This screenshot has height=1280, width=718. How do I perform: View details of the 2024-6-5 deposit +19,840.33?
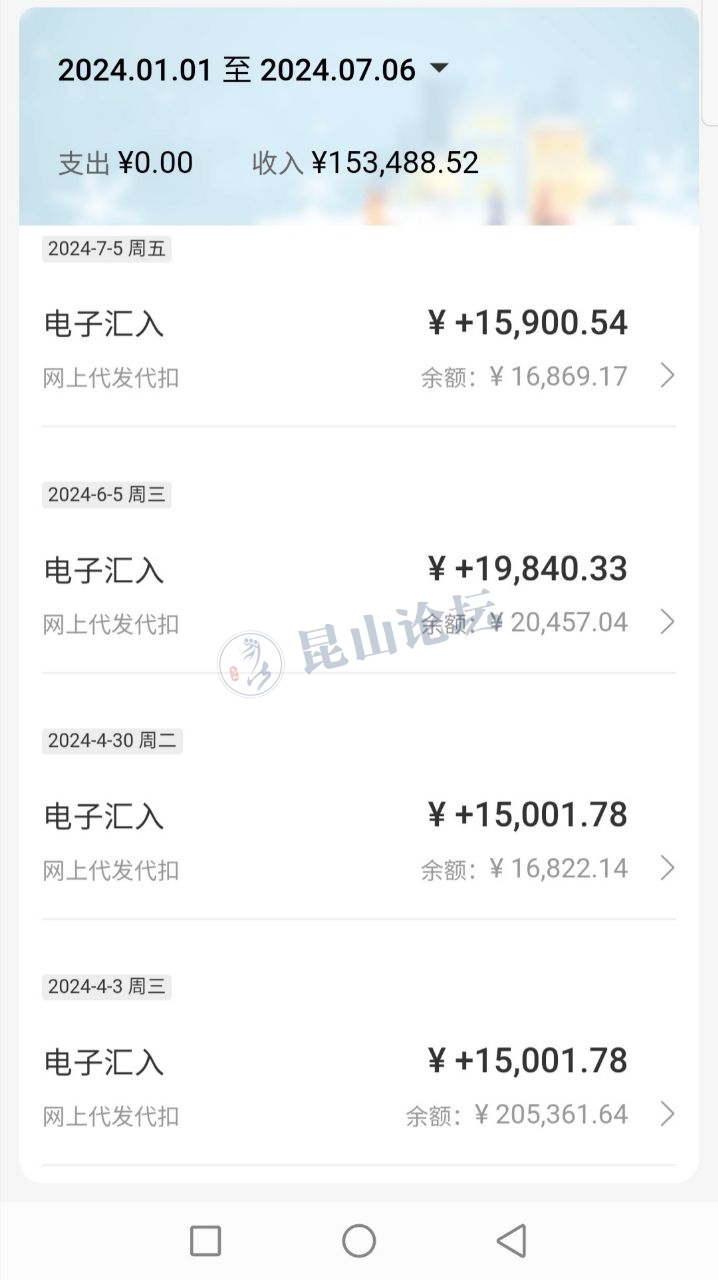point(358,595)
